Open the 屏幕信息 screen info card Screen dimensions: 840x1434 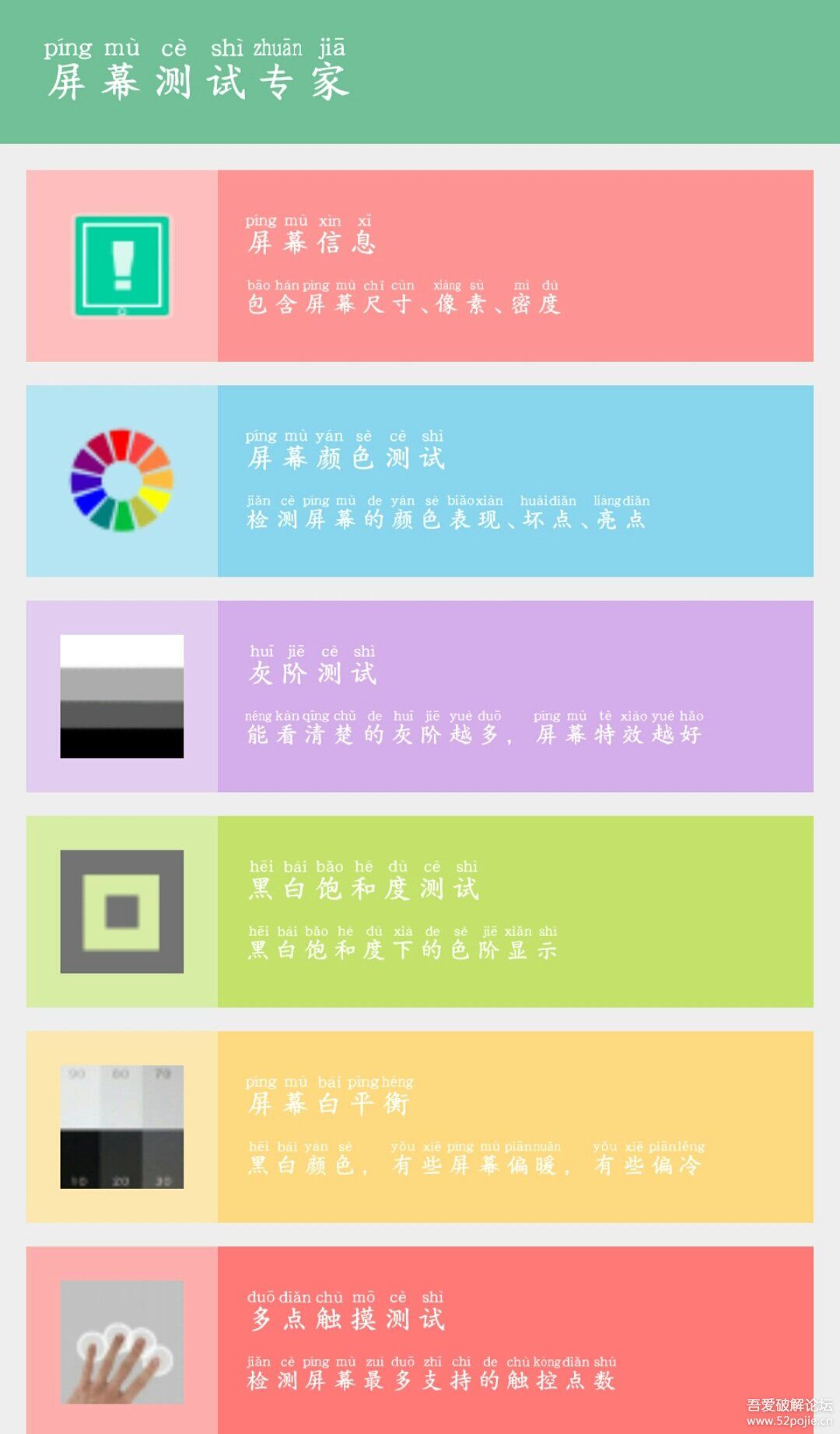coord(420,265)
